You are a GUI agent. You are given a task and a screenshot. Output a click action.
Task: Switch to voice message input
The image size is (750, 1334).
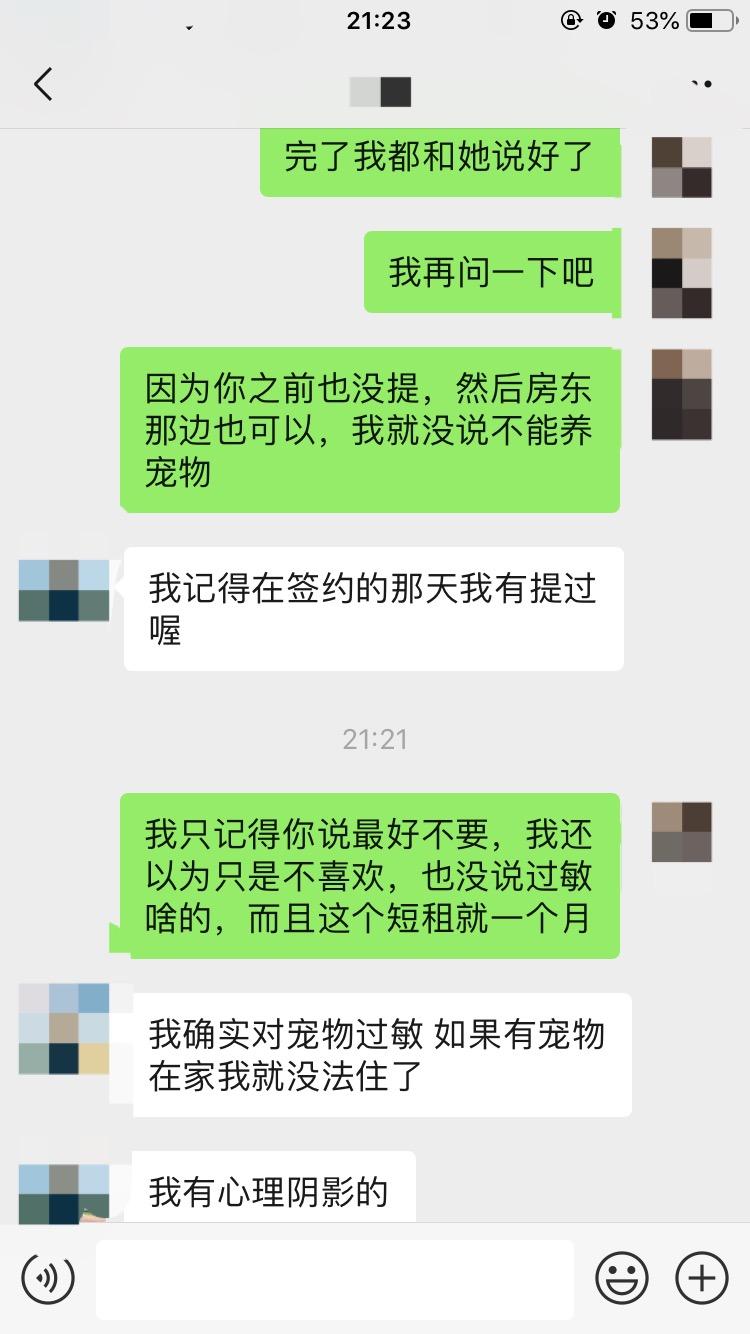click(48, 1277)
